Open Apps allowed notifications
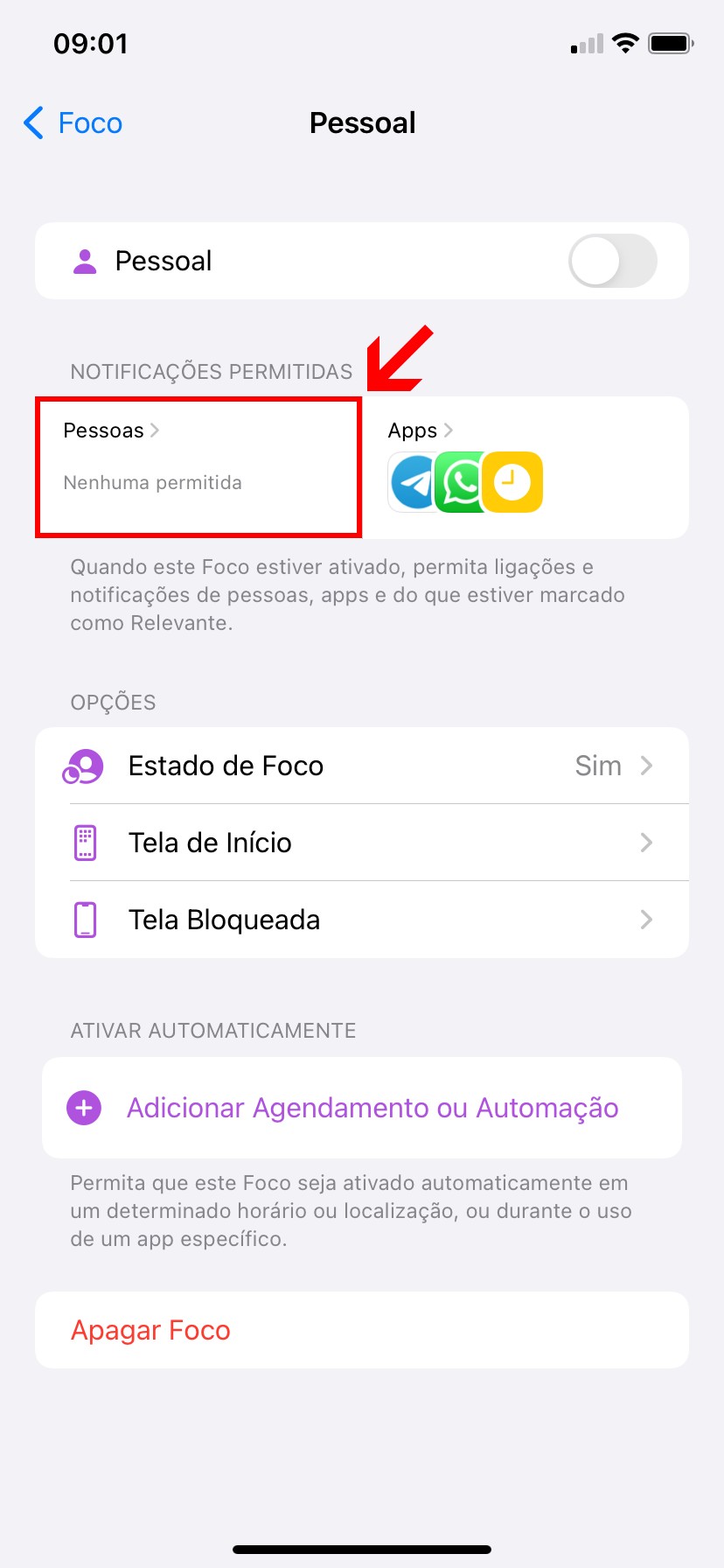The height and width of the screenshot is (1568, 724). (x=525, y=466)
